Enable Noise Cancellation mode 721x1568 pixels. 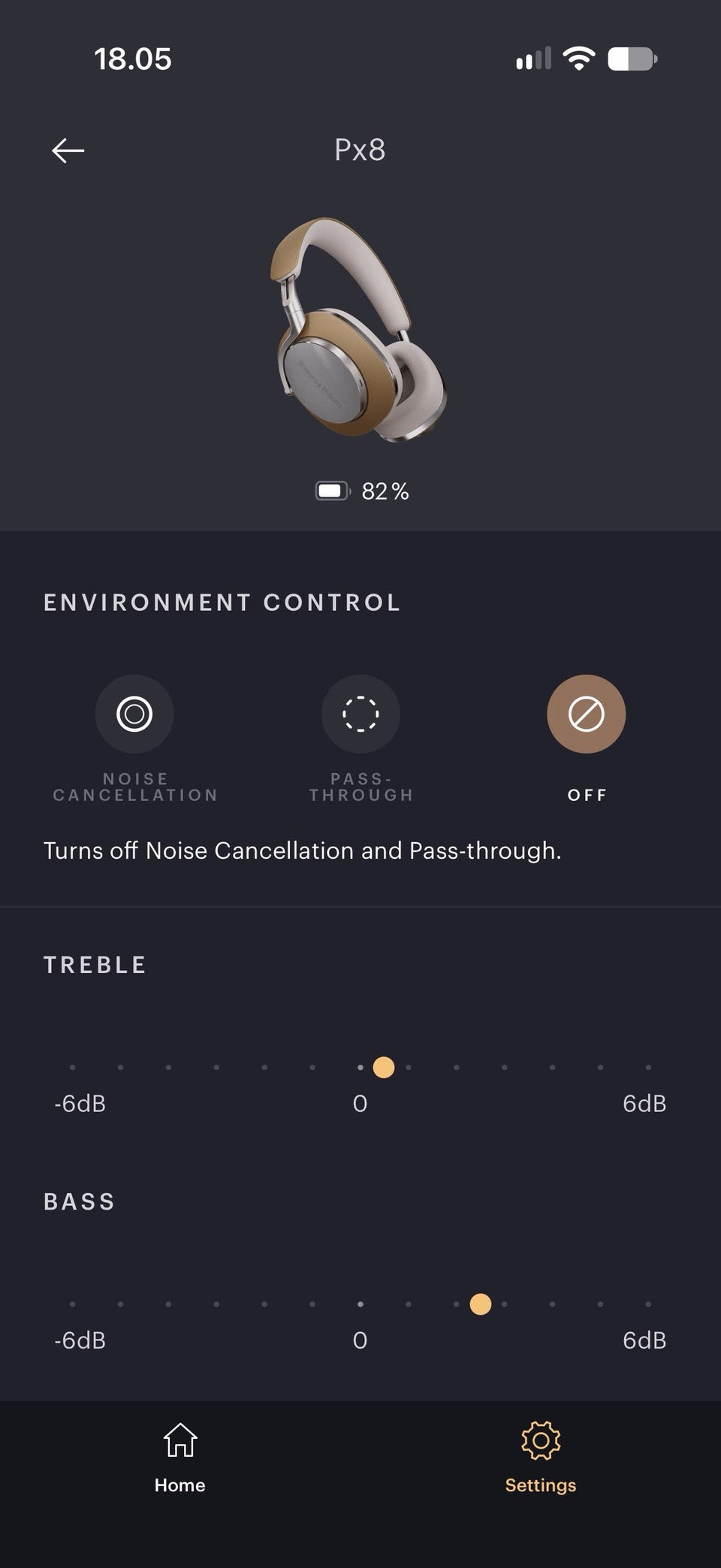click(x=134, y=714)
